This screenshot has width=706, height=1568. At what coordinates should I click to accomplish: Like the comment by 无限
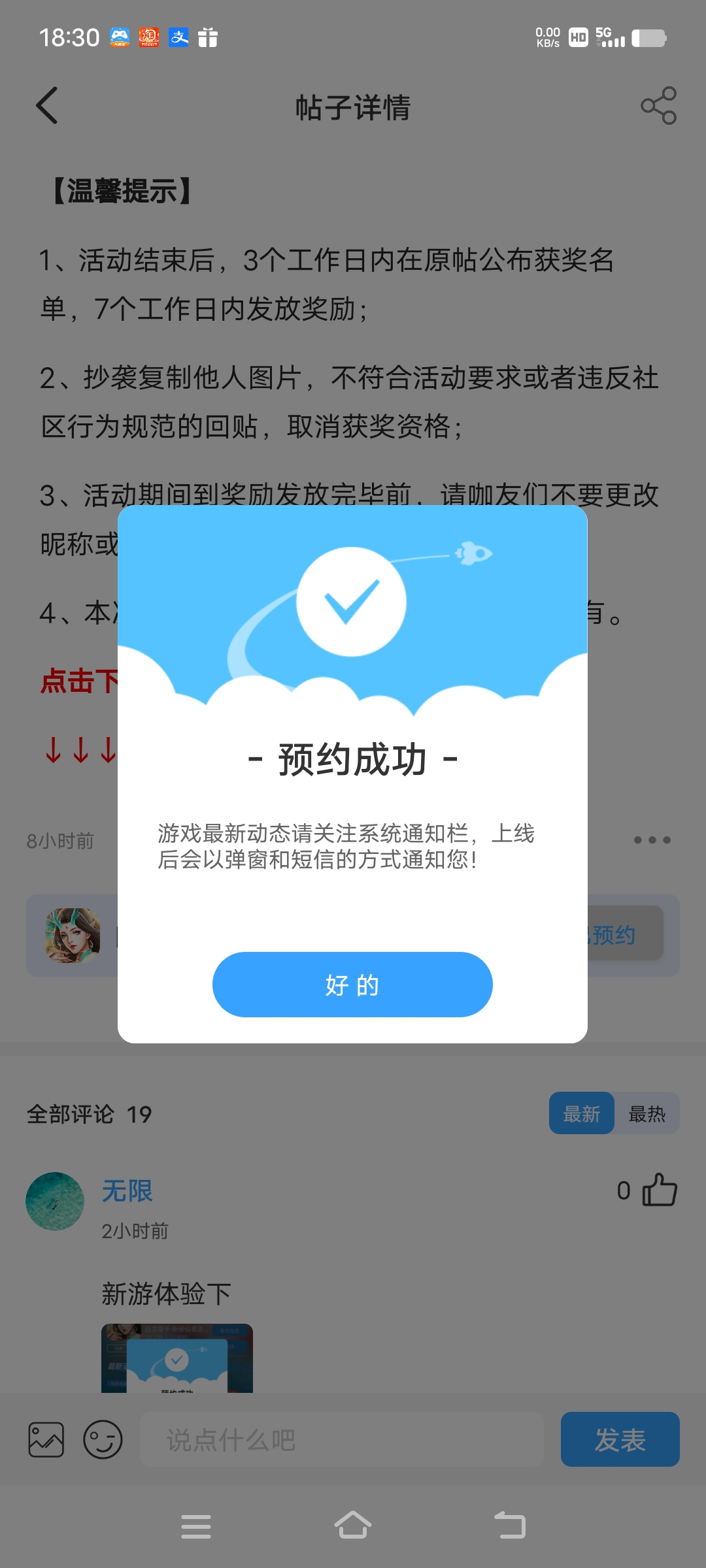coord(659,1190)
